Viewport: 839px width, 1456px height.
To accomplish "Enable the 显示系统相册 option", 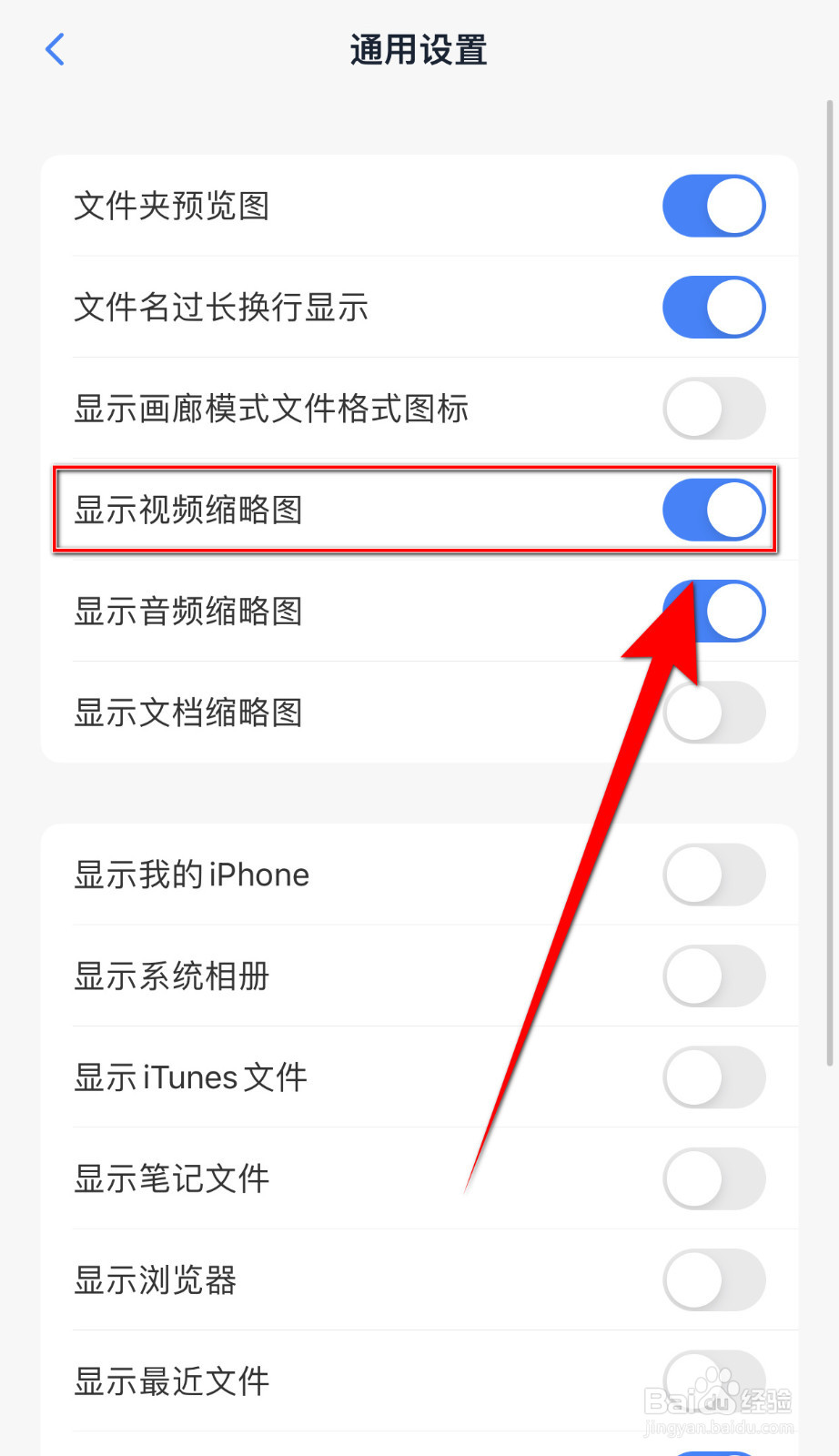I will point(714,976).
